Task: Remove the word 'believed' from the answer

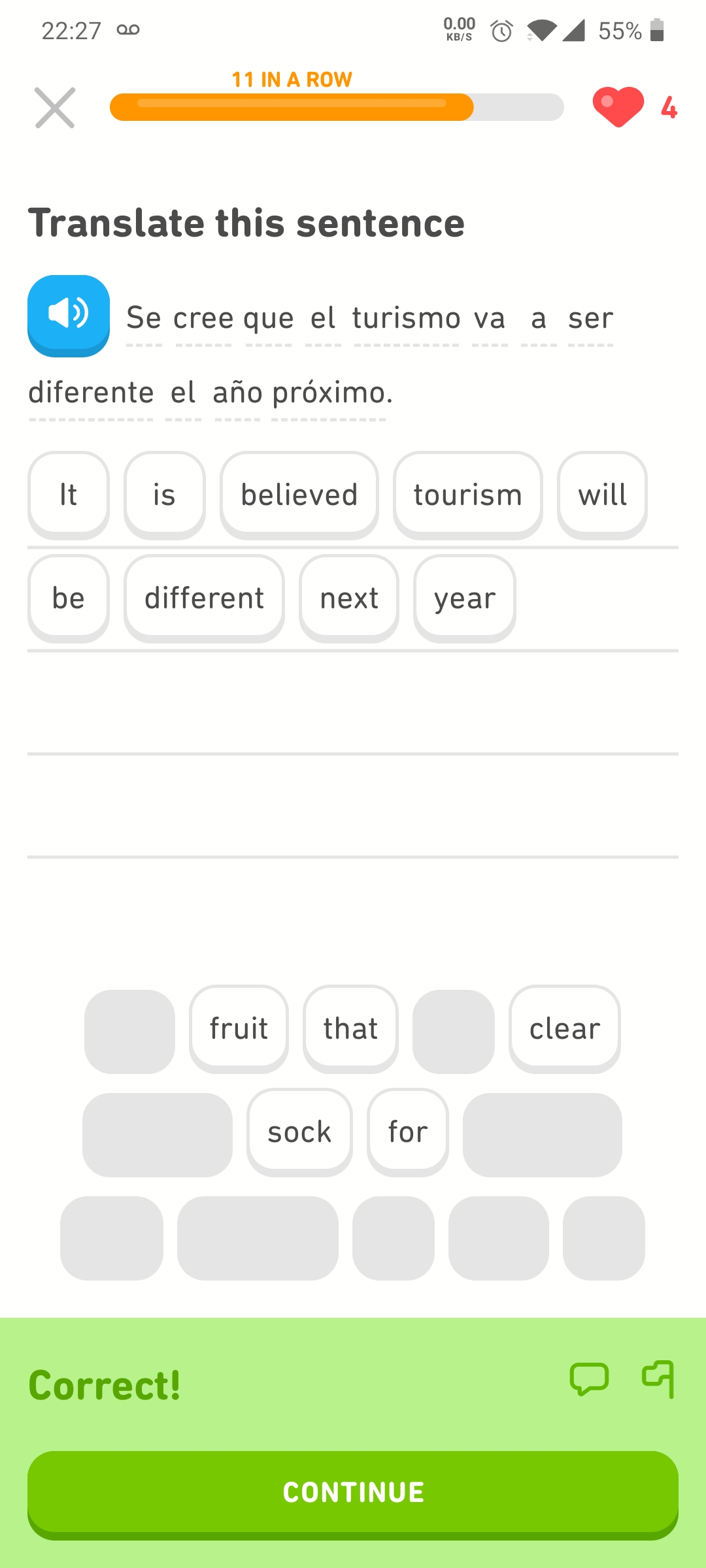Action: tap(299, 495)
